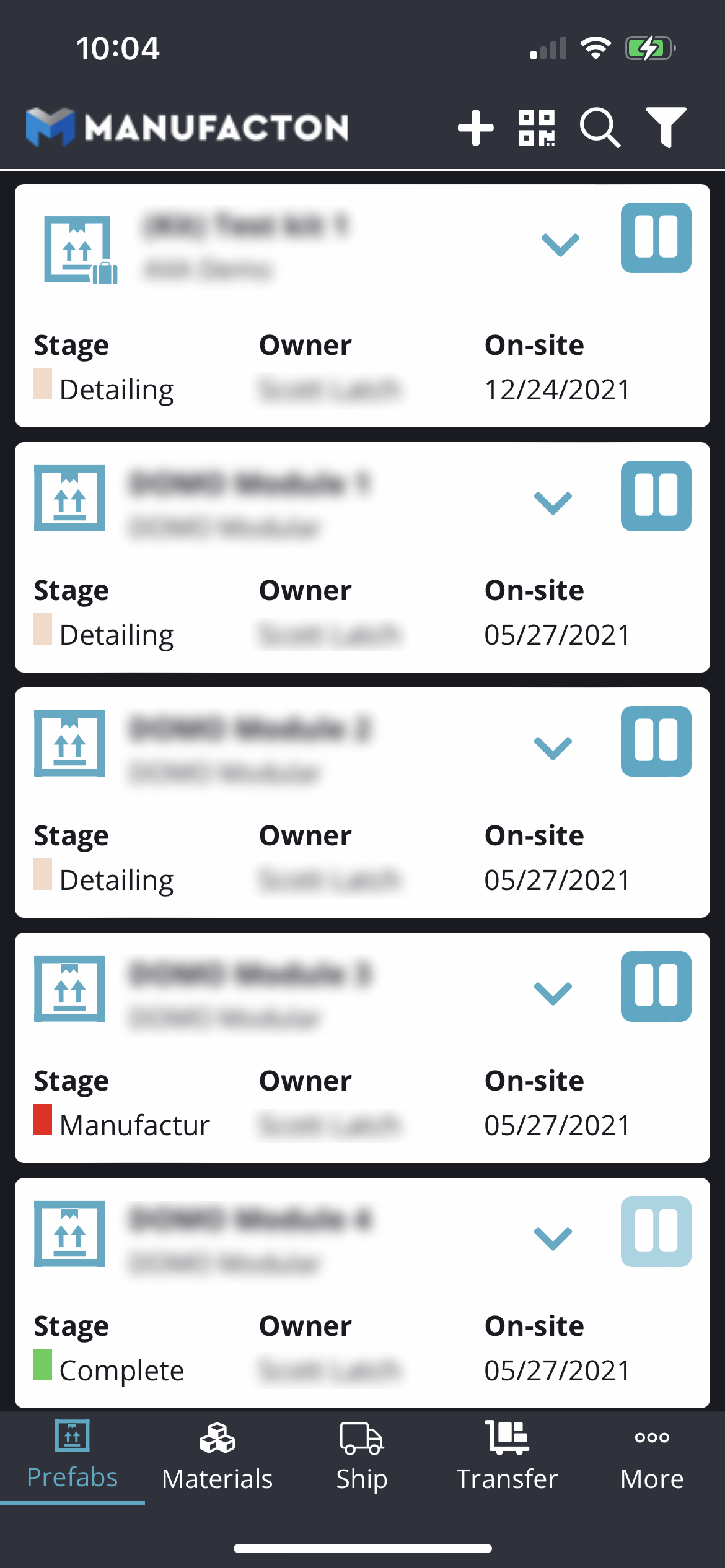Tap the Manufacton logo
This screenshot has height=1568, width=725.
[186, 127]
